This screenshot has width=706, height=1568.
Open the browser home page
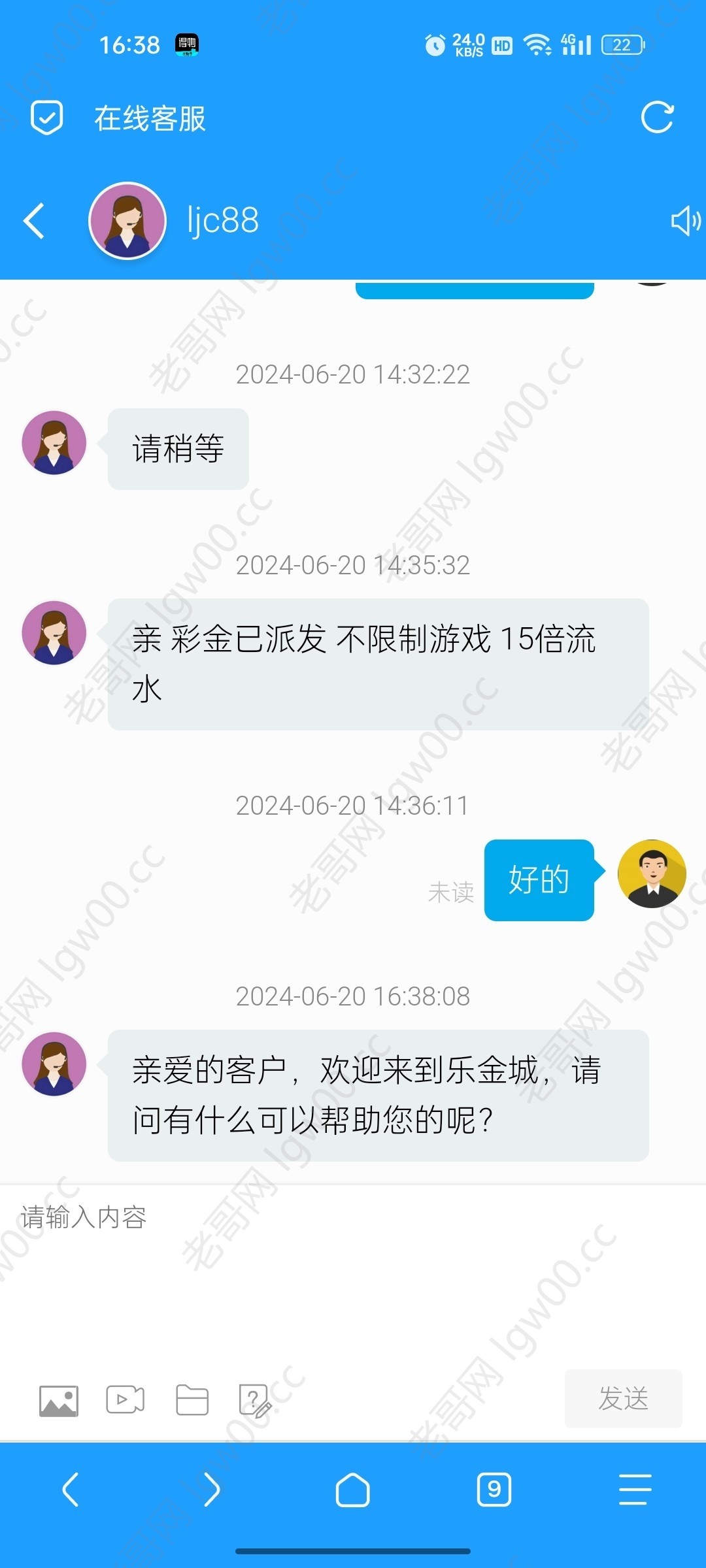click(353, 1490)
